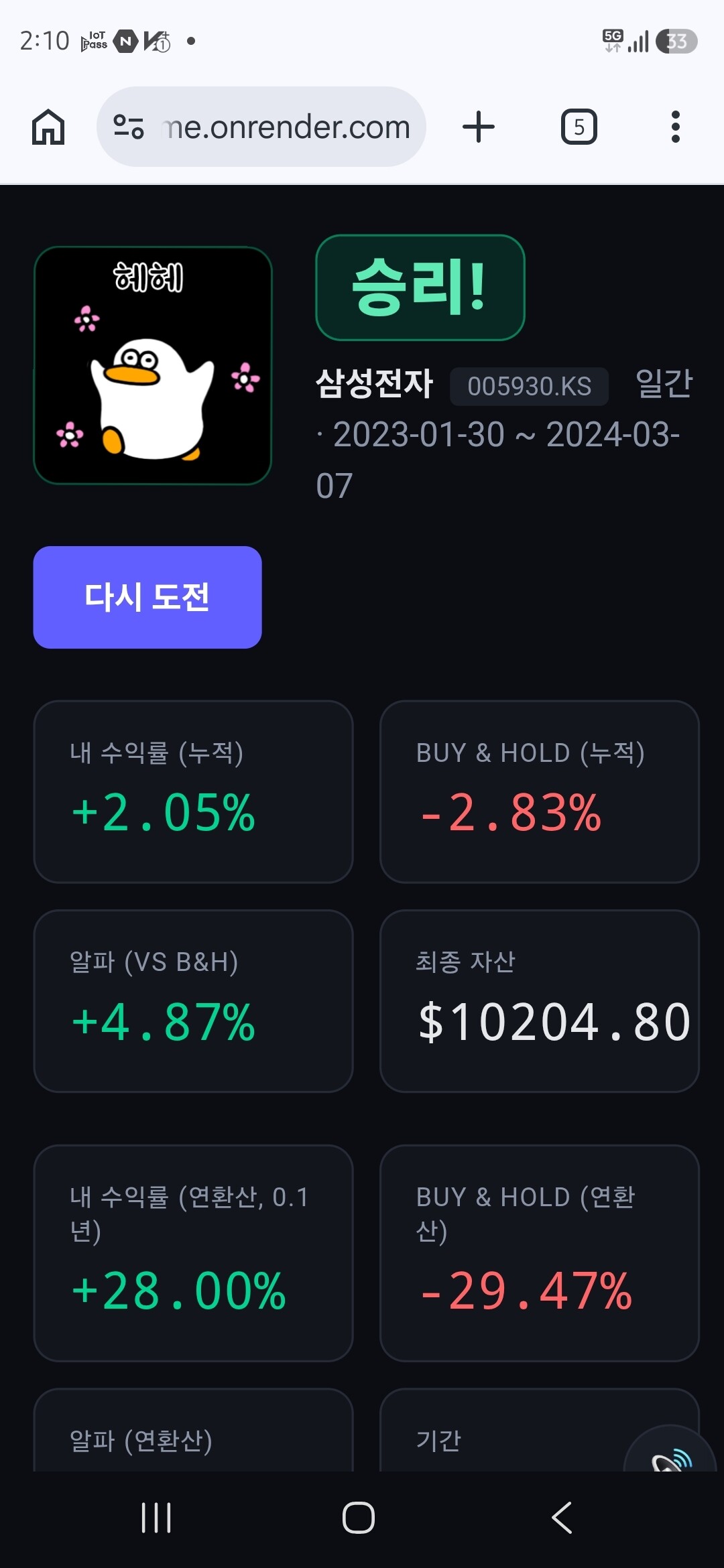Screen dimensions: 724x1568
Task: Tap the browser home icon
Action: (48, 127)
